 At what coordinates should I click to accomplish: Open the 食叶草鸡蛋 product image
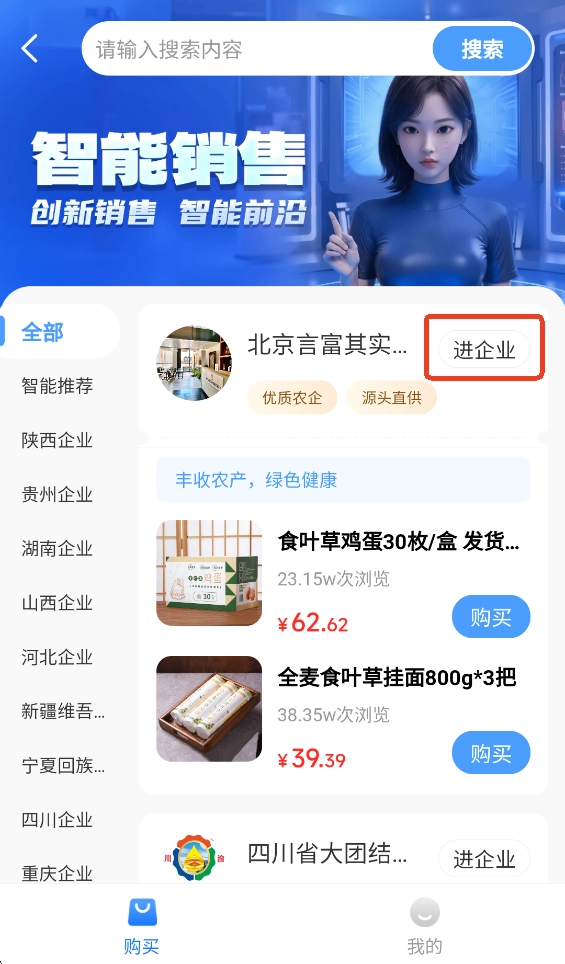coord(209,573)
